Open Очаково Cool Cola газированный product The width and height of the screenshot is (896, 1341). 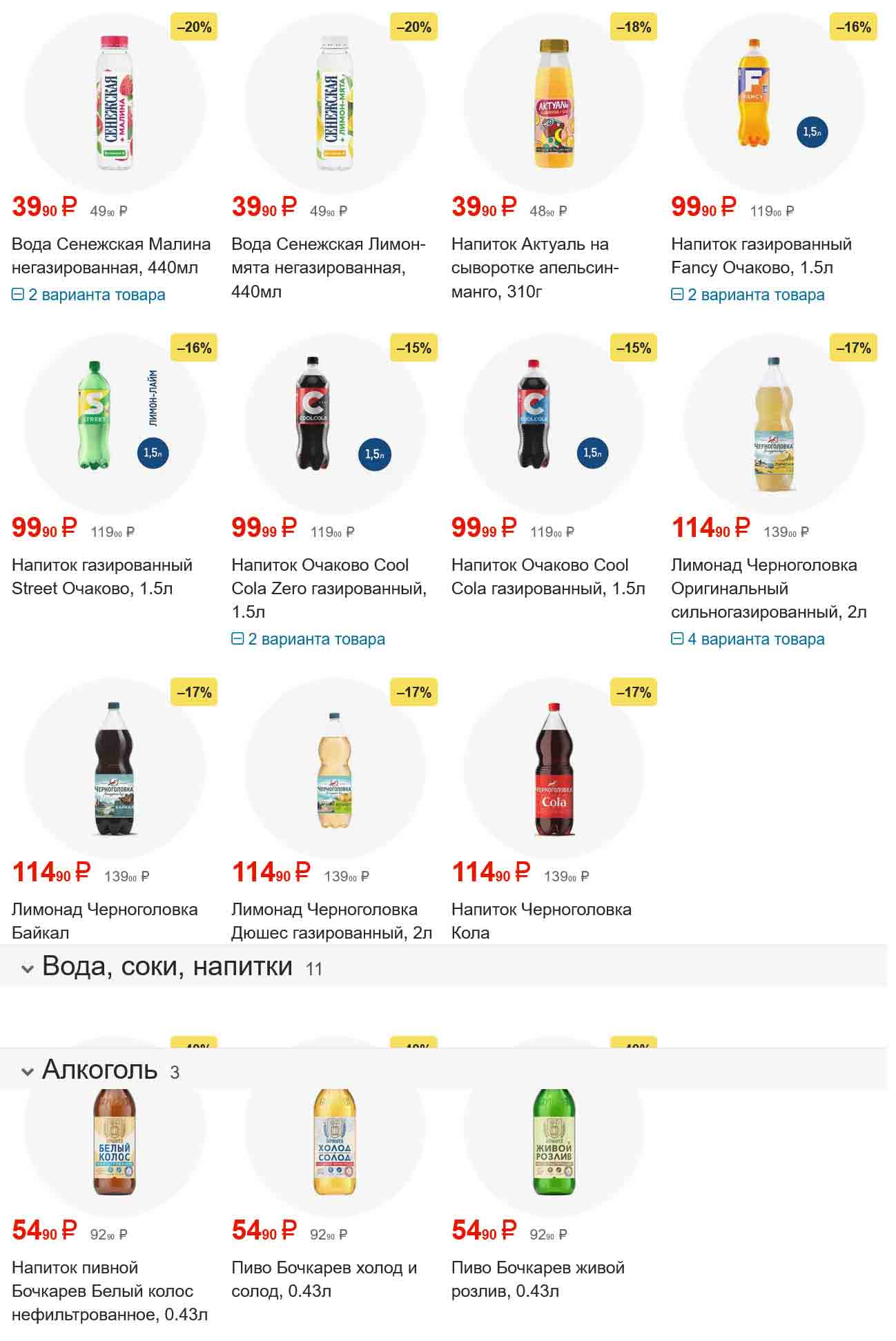click(547, 576)
